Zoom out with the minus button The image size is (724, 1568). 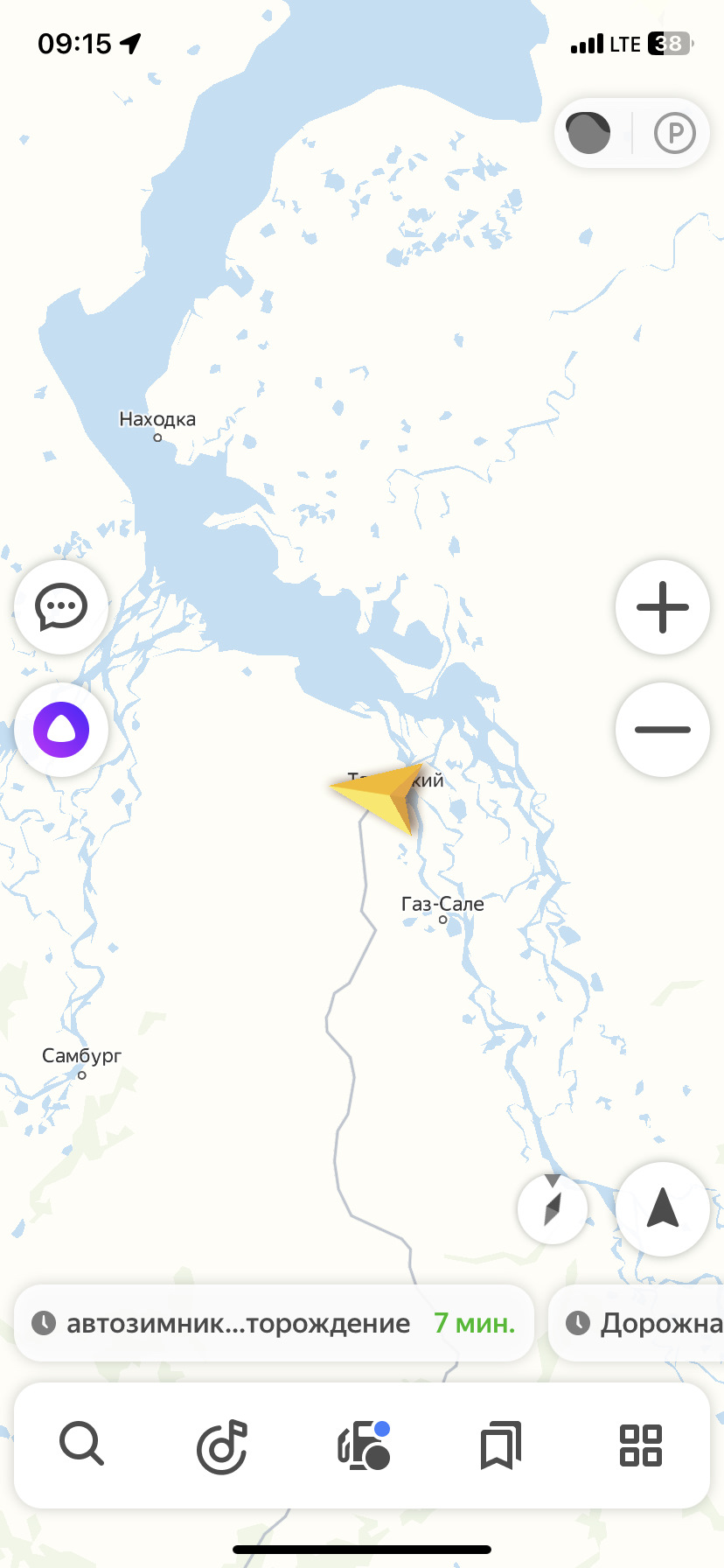(x=662, y=729)
